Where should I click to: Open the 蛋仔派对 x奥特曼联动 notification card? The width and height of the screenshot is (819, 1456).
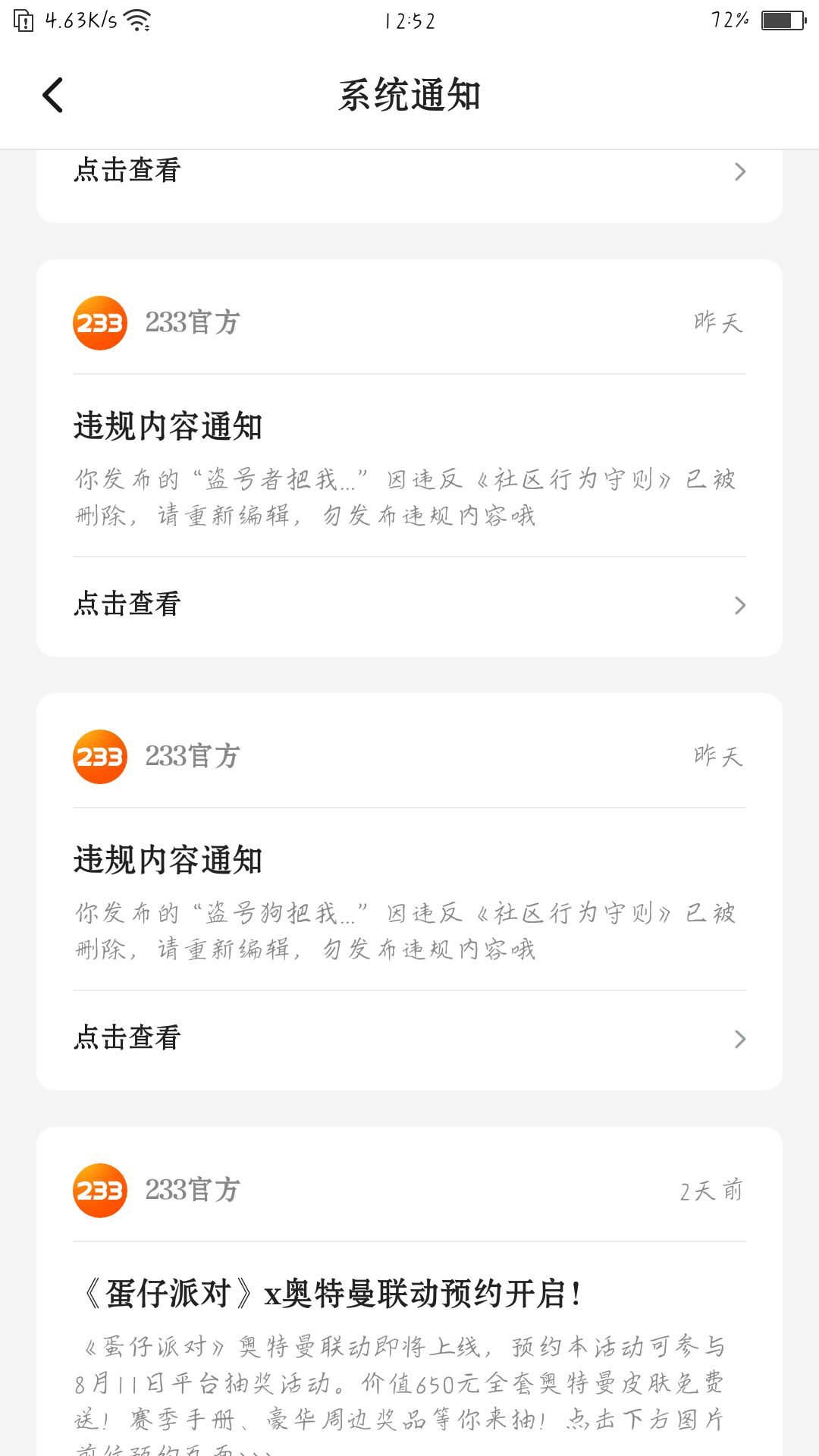pos(409,1291)
